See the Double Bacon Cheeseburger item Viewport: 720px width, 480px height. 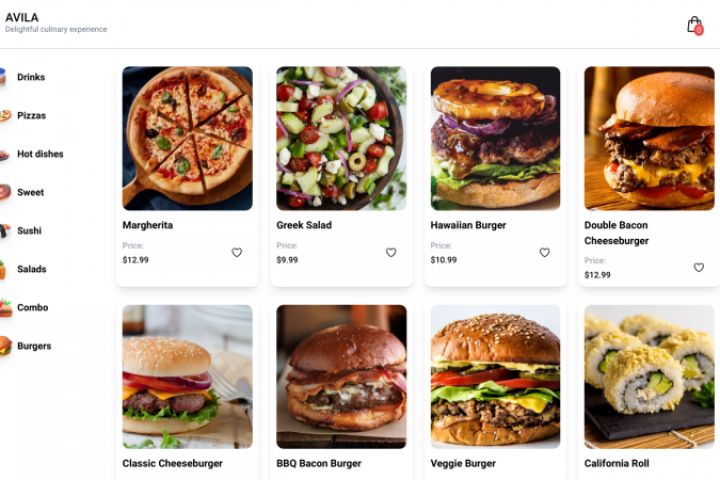649,138
